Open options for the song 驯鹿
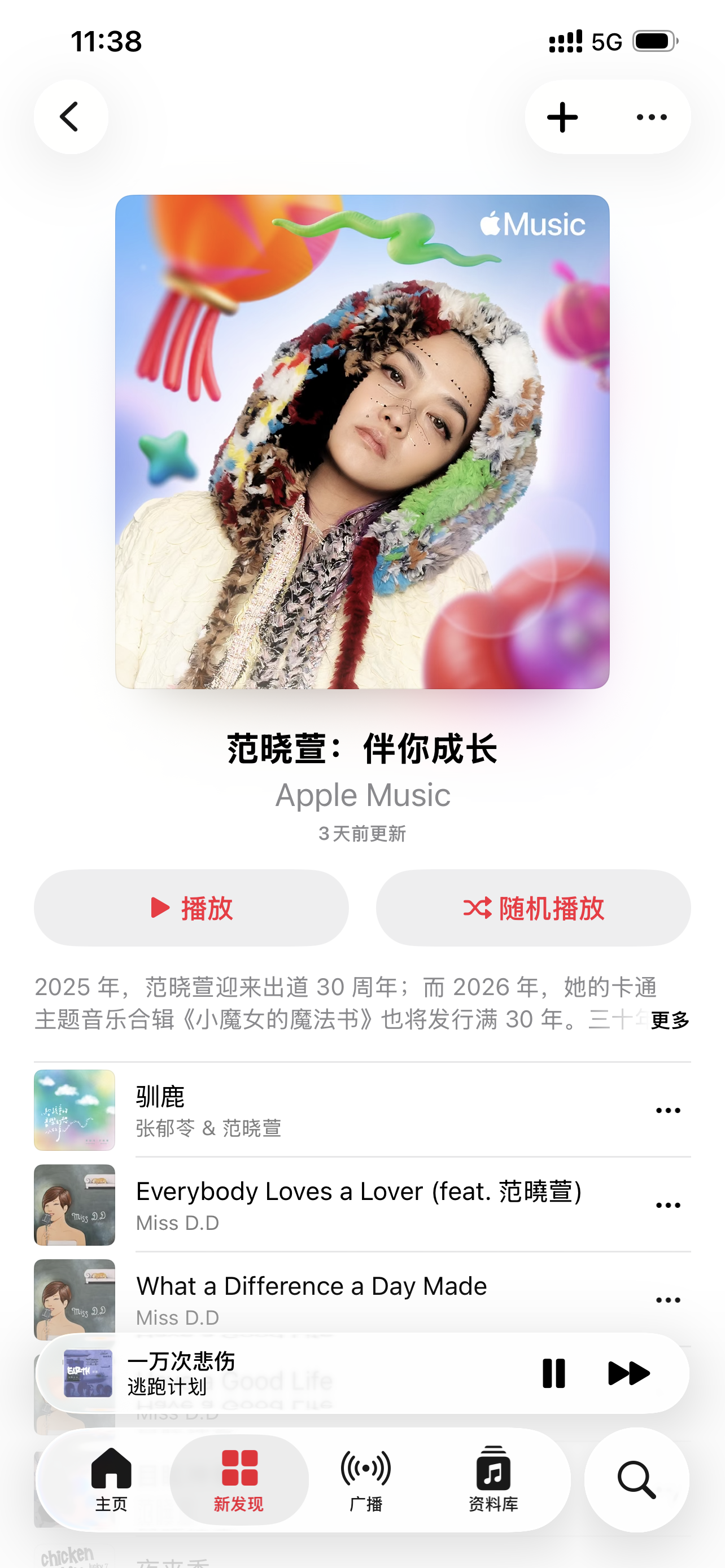Viewport: 725px width, 1568px height. 668,1110
